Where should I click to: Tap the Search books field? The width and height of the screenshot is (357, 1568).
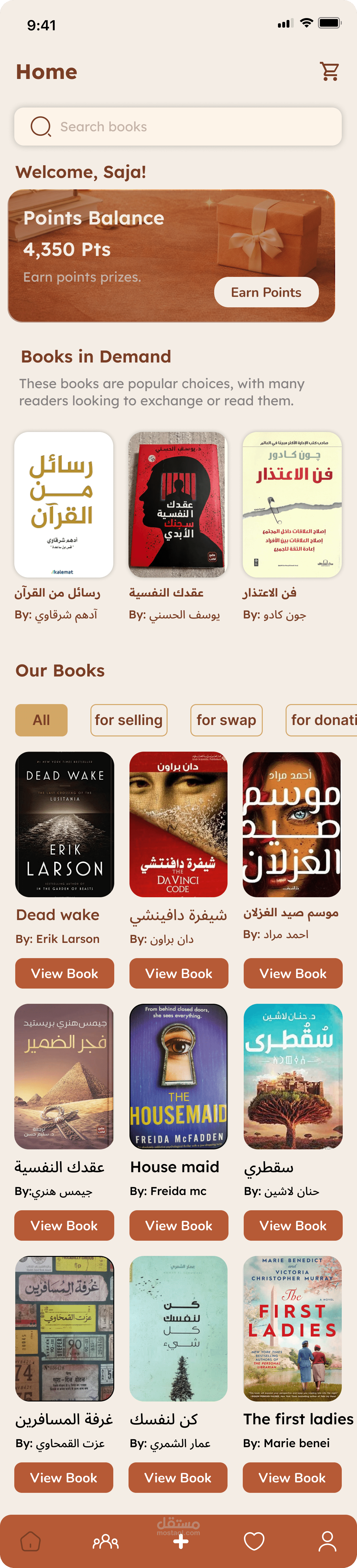[x=177, y=127]
